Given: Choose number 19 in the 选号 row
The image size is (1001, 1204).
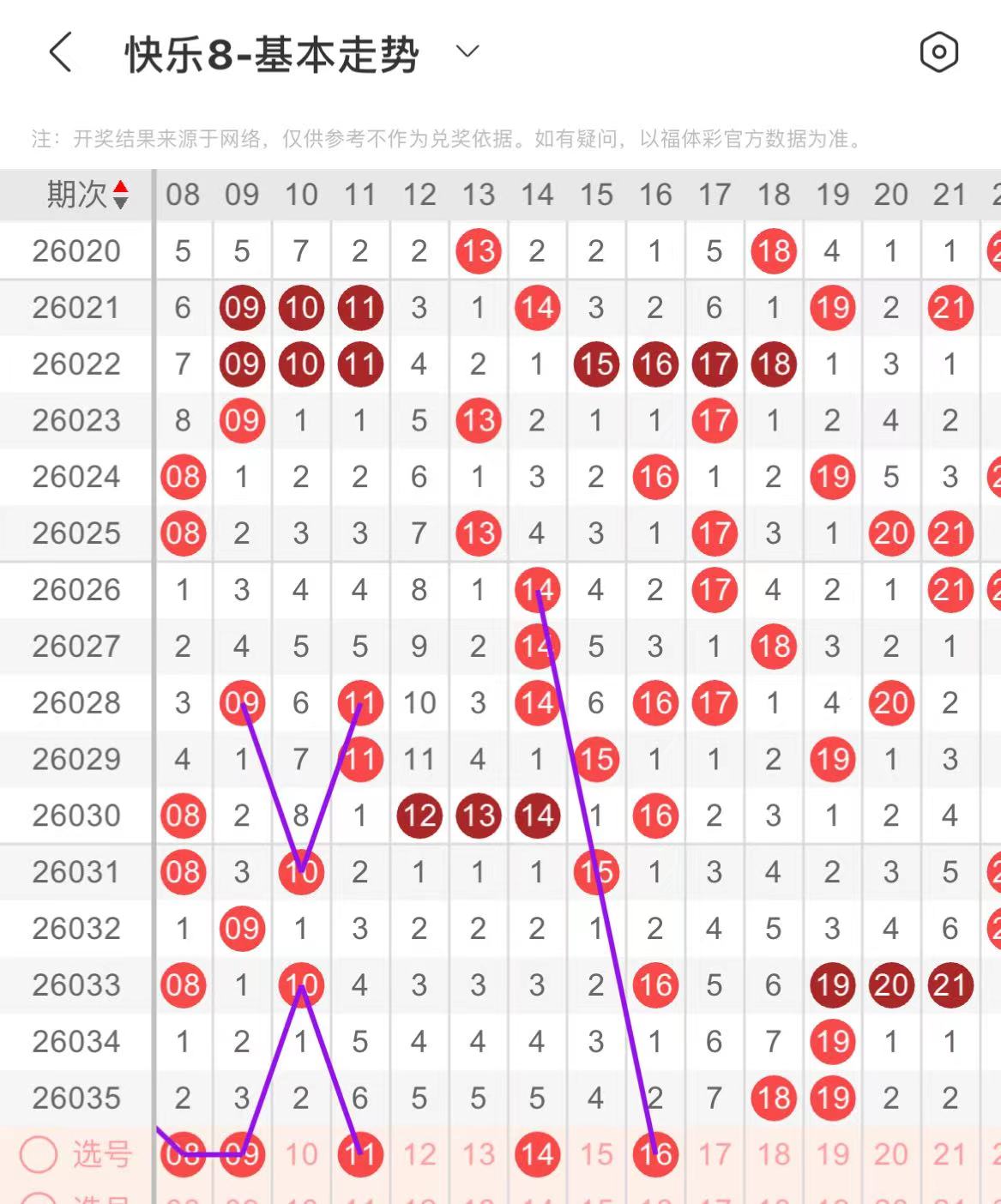Looking at the screenshot, I should (x=833, y=1154).
